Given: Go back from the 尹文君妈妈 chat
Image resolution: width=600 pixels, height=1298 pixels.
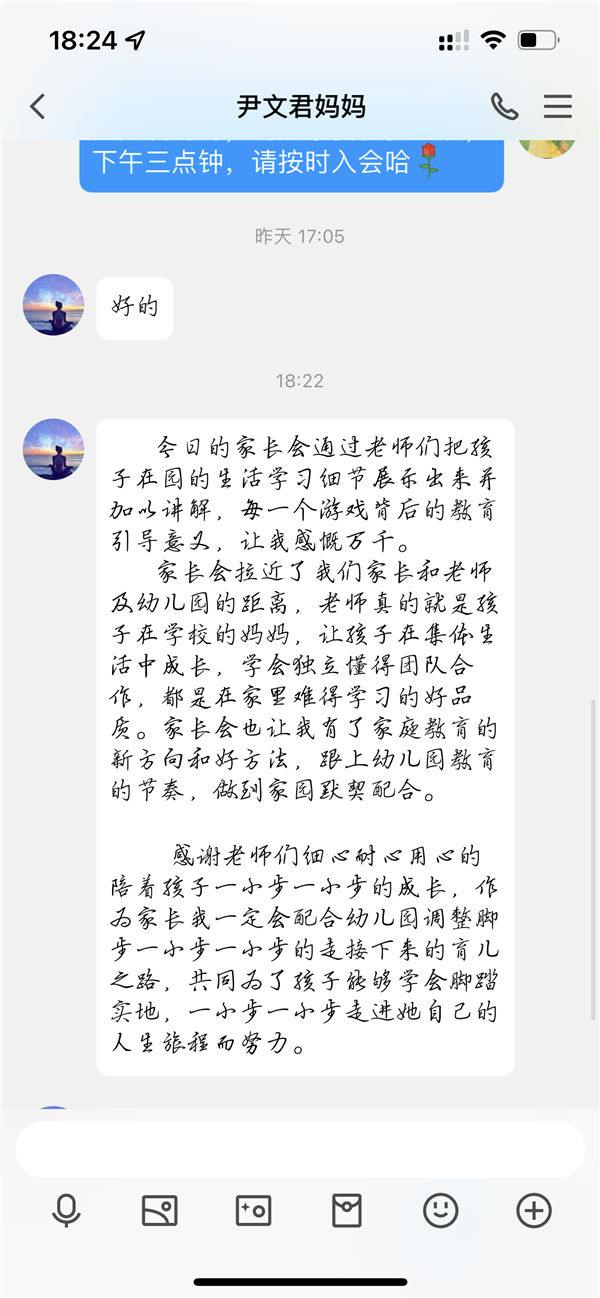Looking at the screenshot, I should [38, 106].
